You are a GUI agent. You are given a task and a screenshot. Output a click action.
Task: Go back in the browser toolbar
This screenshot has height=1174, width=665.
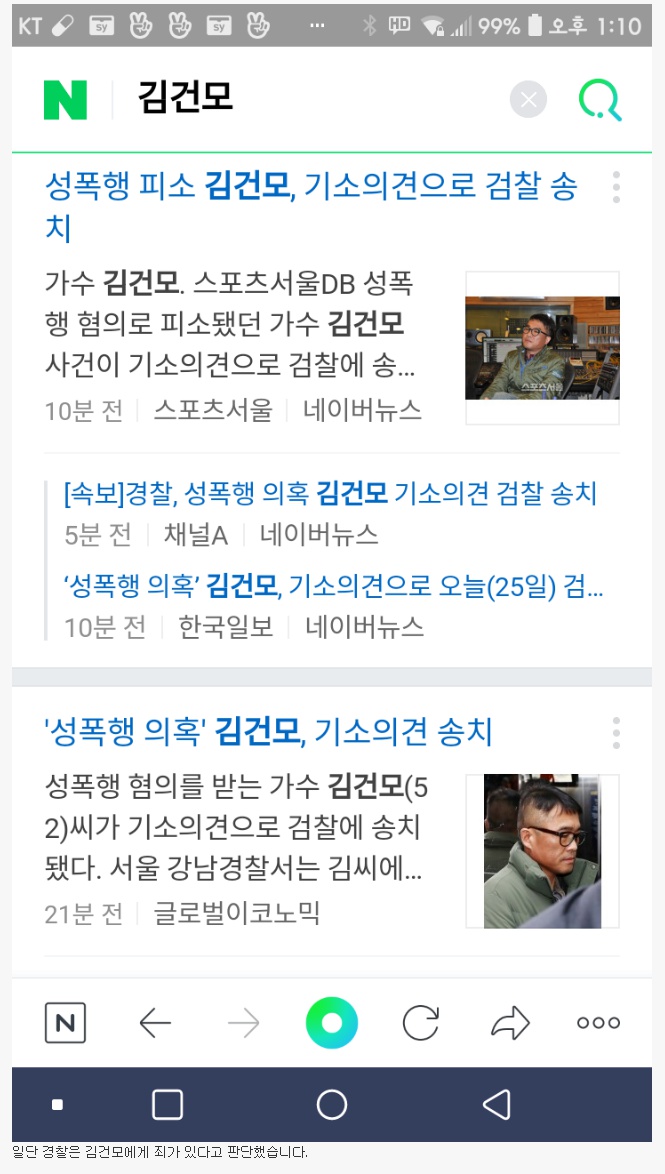click(154, 1023)
